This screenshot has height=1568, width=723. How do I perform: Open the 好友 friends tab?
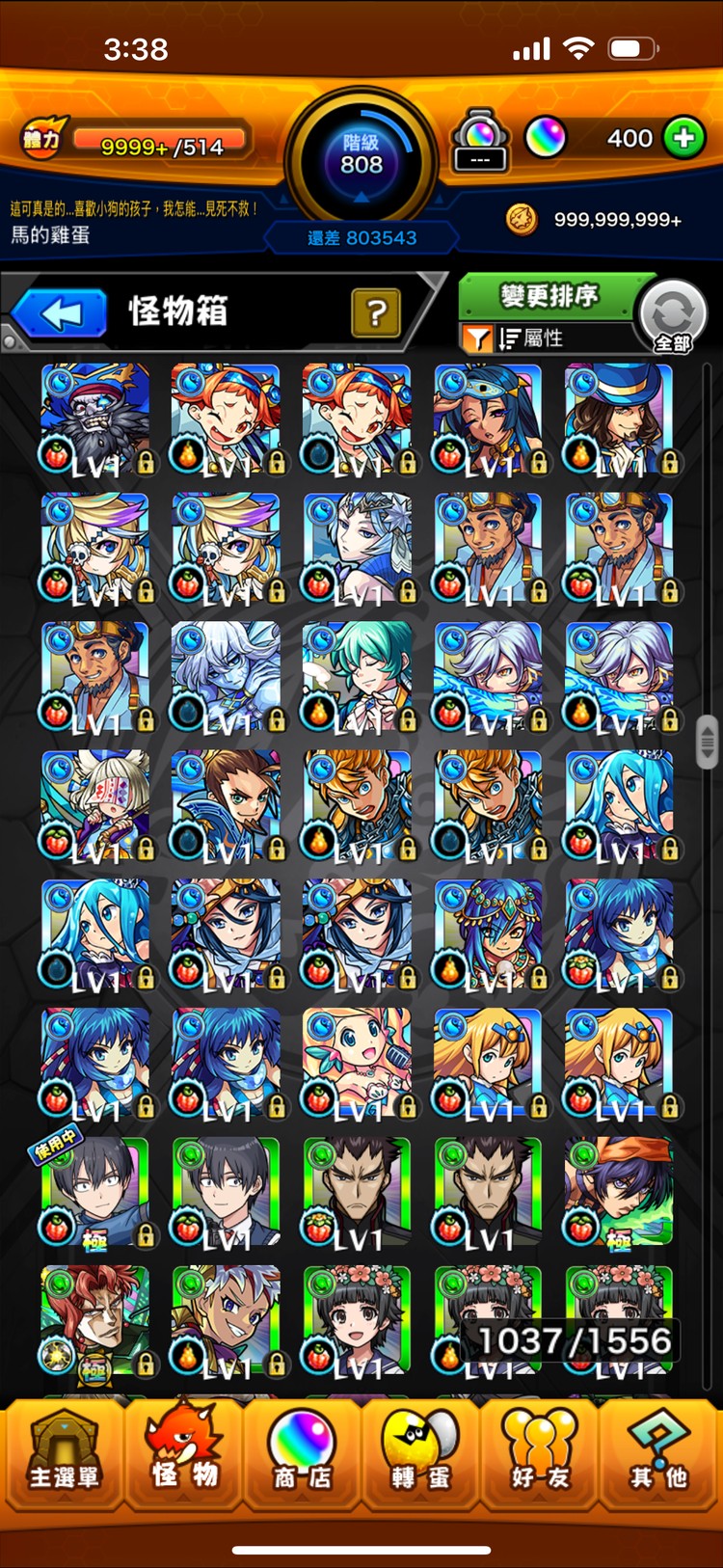coord(541,1454)
